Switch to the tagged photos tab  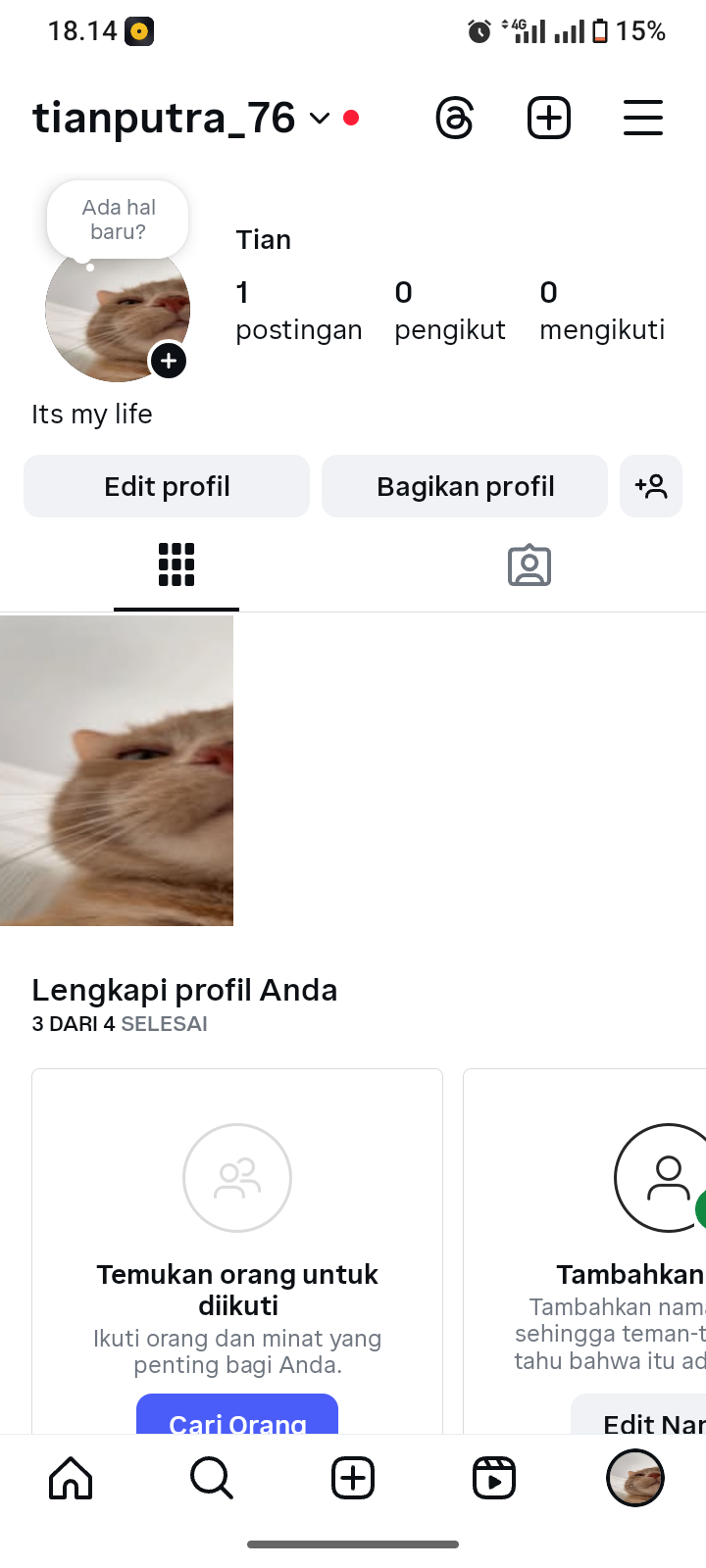[529, 565]
